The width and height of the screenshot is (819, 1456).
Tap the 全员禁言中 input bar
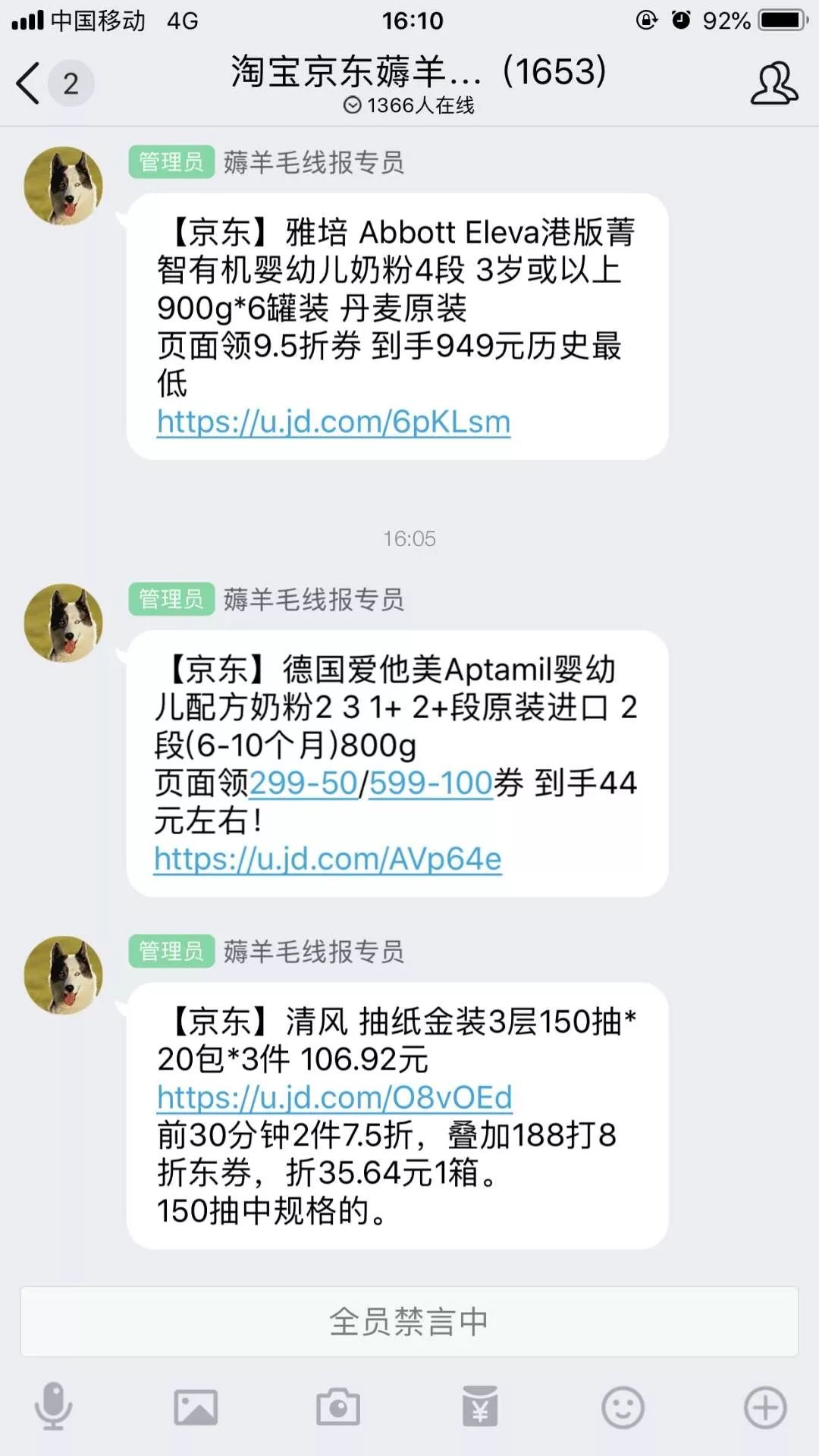409,1321
